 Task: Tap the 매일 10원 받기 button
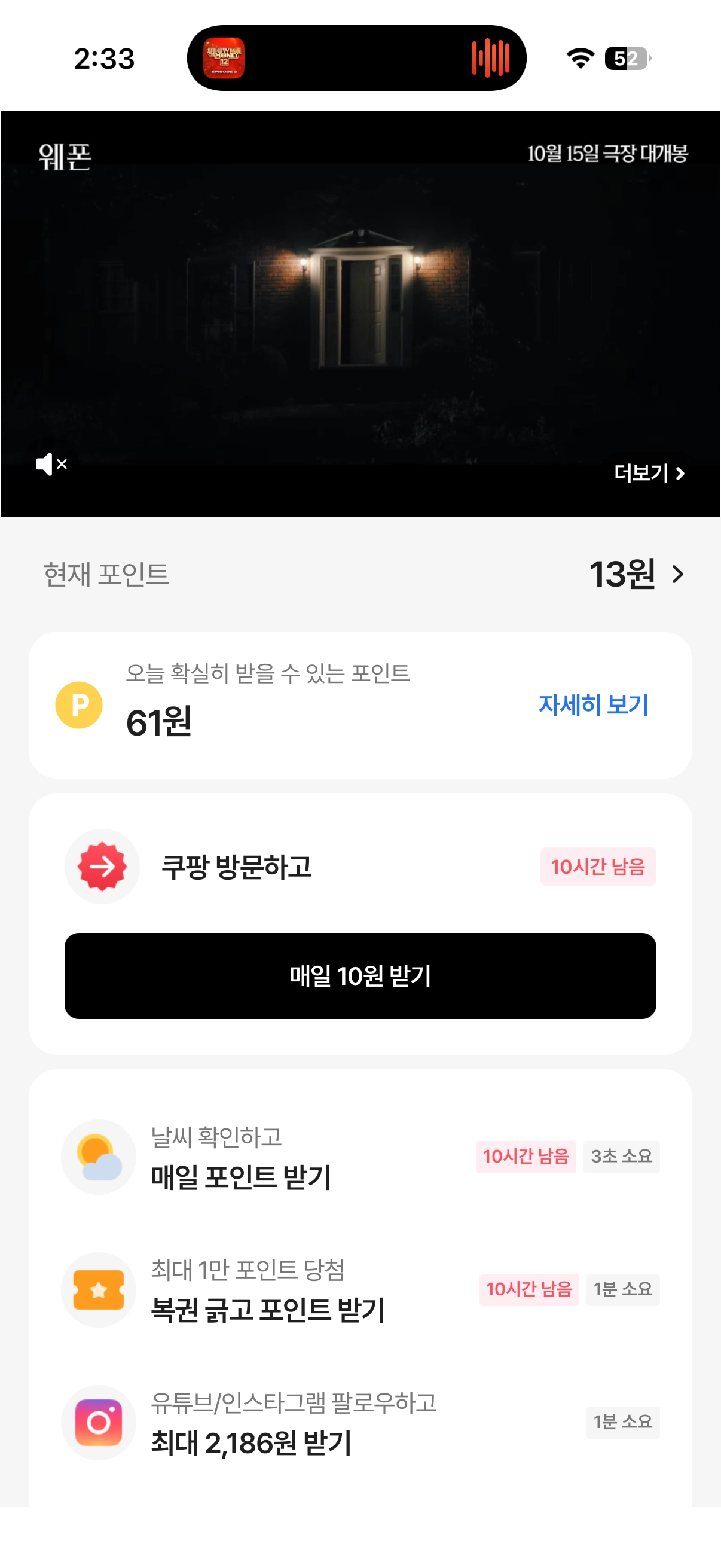(x=360, y=975)
